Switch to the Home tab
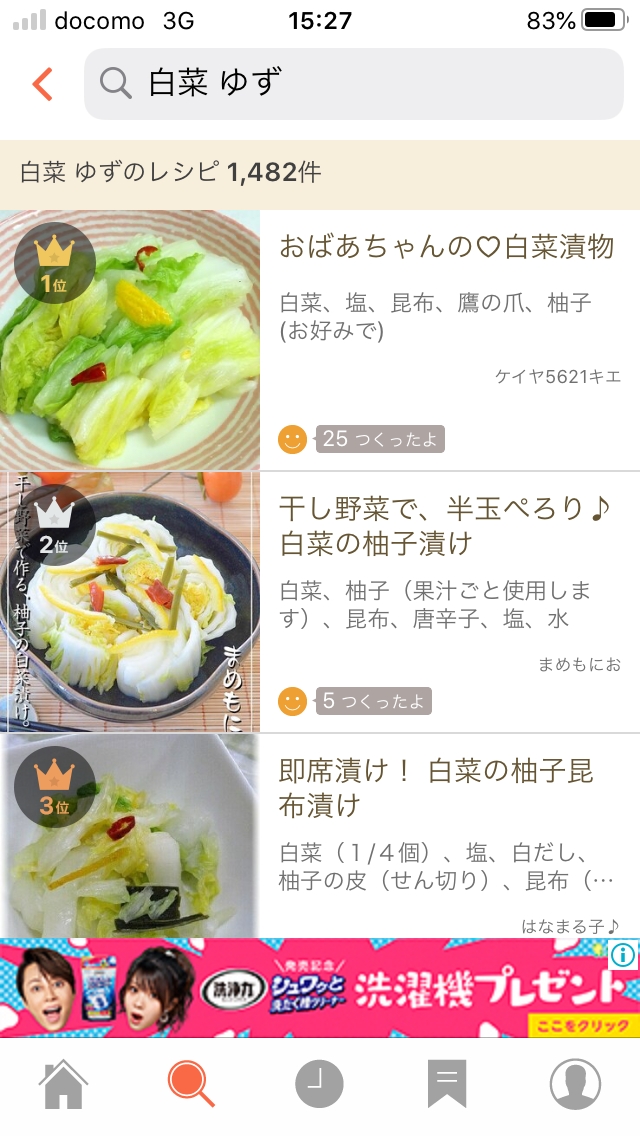 click(x=63, y=1083)
